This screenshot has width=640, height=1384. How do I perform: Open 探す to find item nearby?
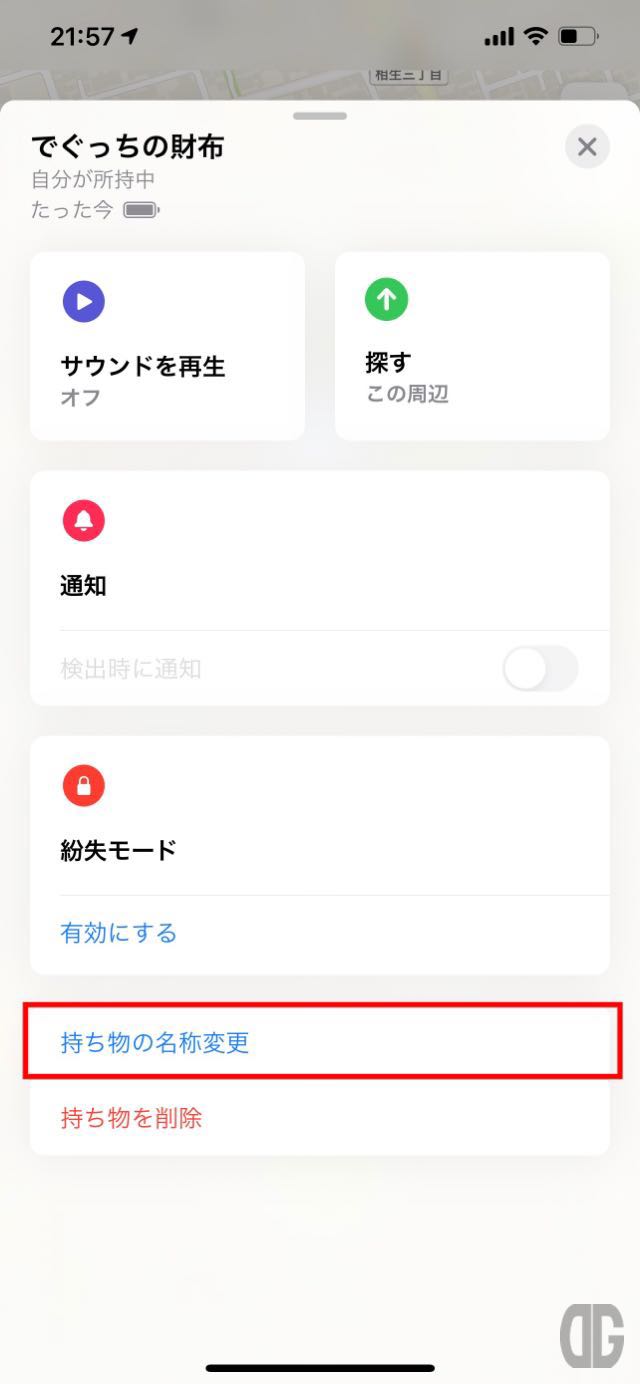[x=472, y=346]
